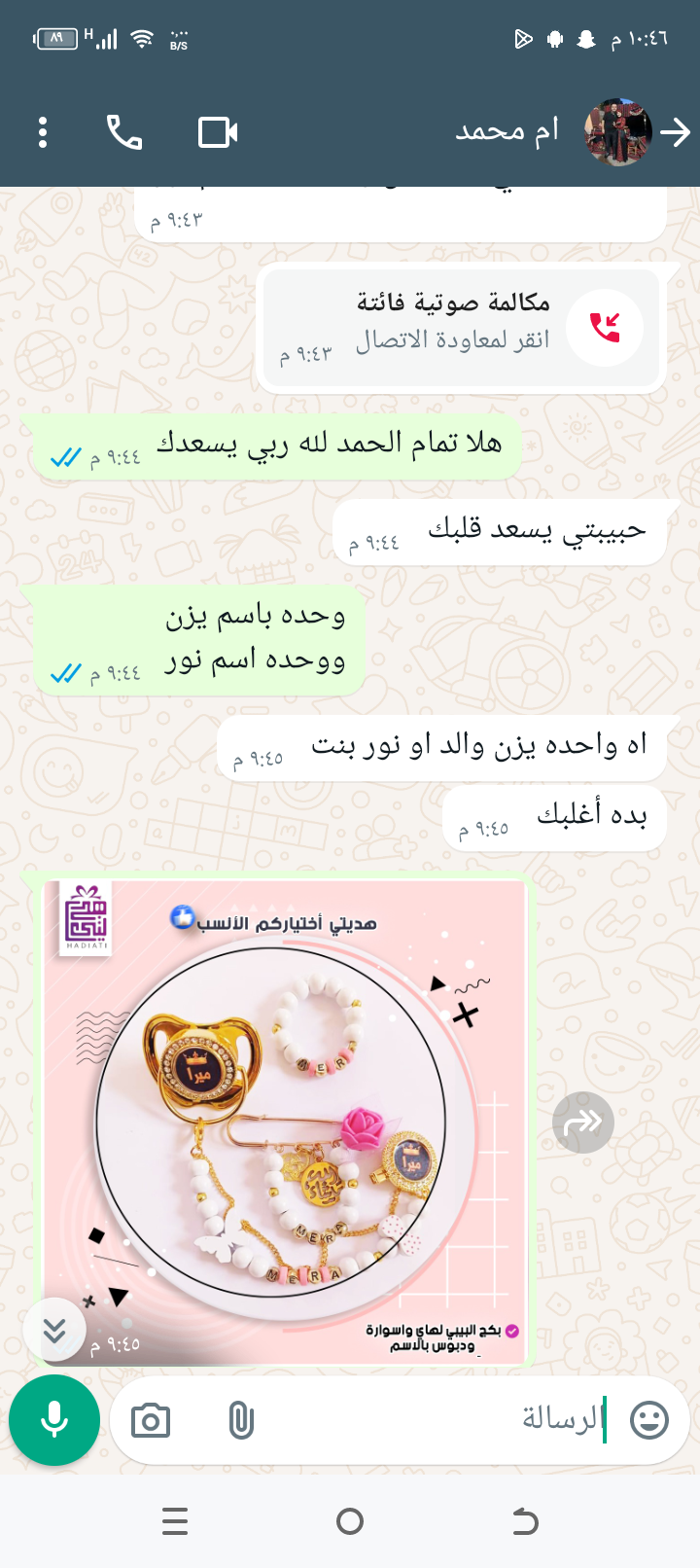Jump to the latest messages
This screenshot has width=700, height=1568.
pyautogui.click(x=54, y=1330)
